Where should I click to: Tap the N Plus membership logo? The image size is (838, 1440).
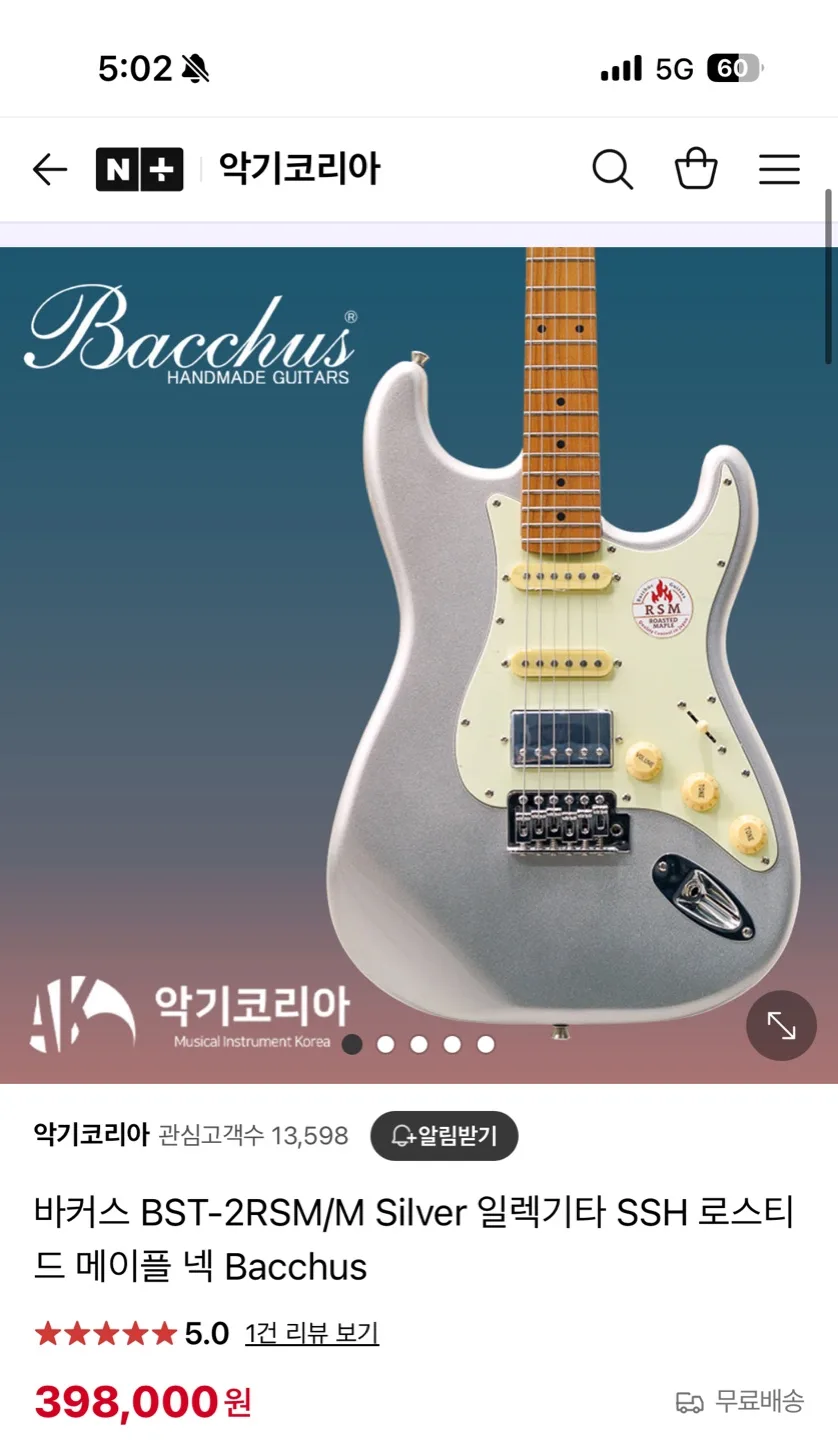(139, 169)
